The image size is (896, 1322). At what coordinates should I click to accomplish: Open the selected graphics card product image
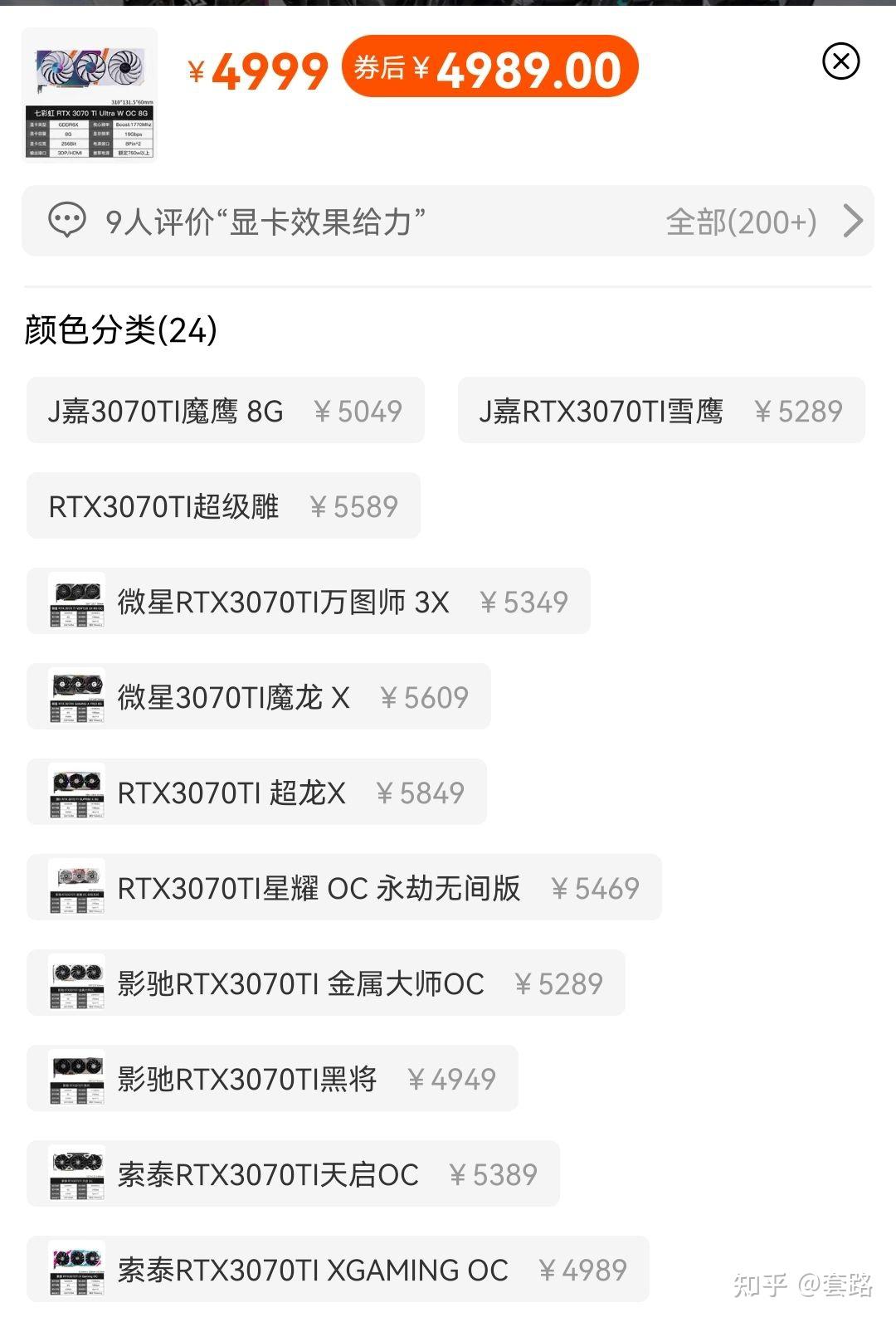coord(90,95)
